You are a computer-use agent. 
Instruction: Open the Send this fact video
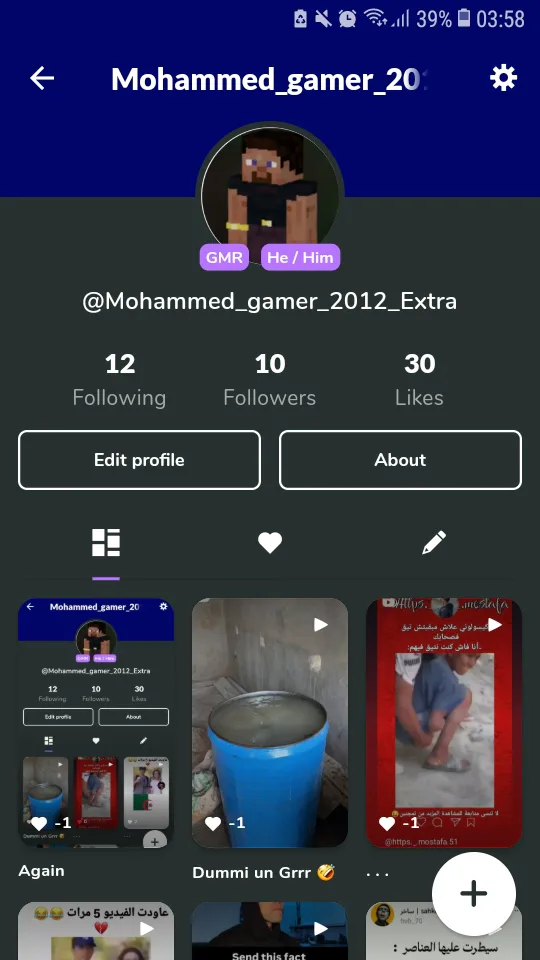[270, 931]
